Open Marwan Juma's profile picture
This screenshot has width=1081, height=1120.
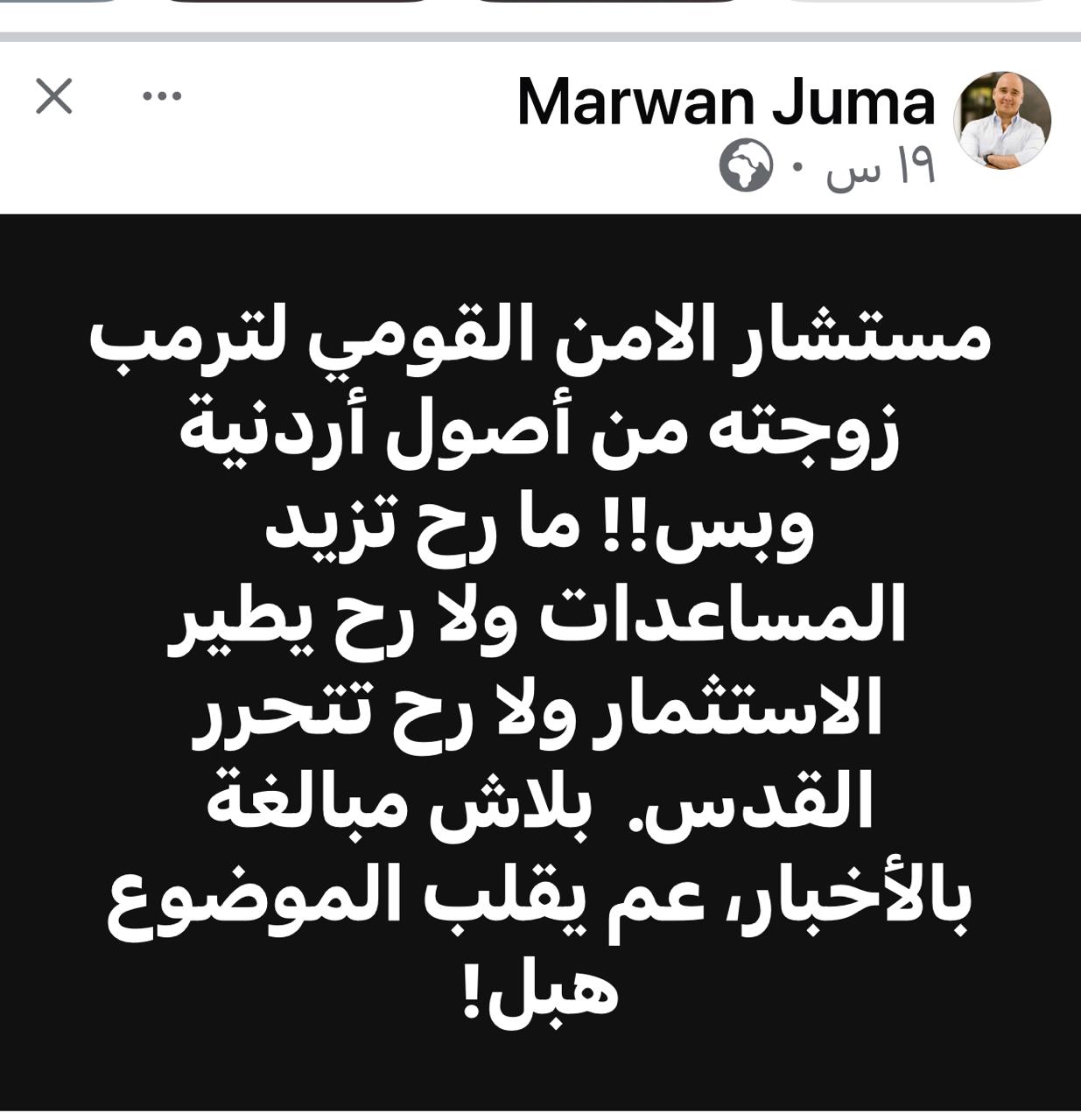click(1001, 120)
